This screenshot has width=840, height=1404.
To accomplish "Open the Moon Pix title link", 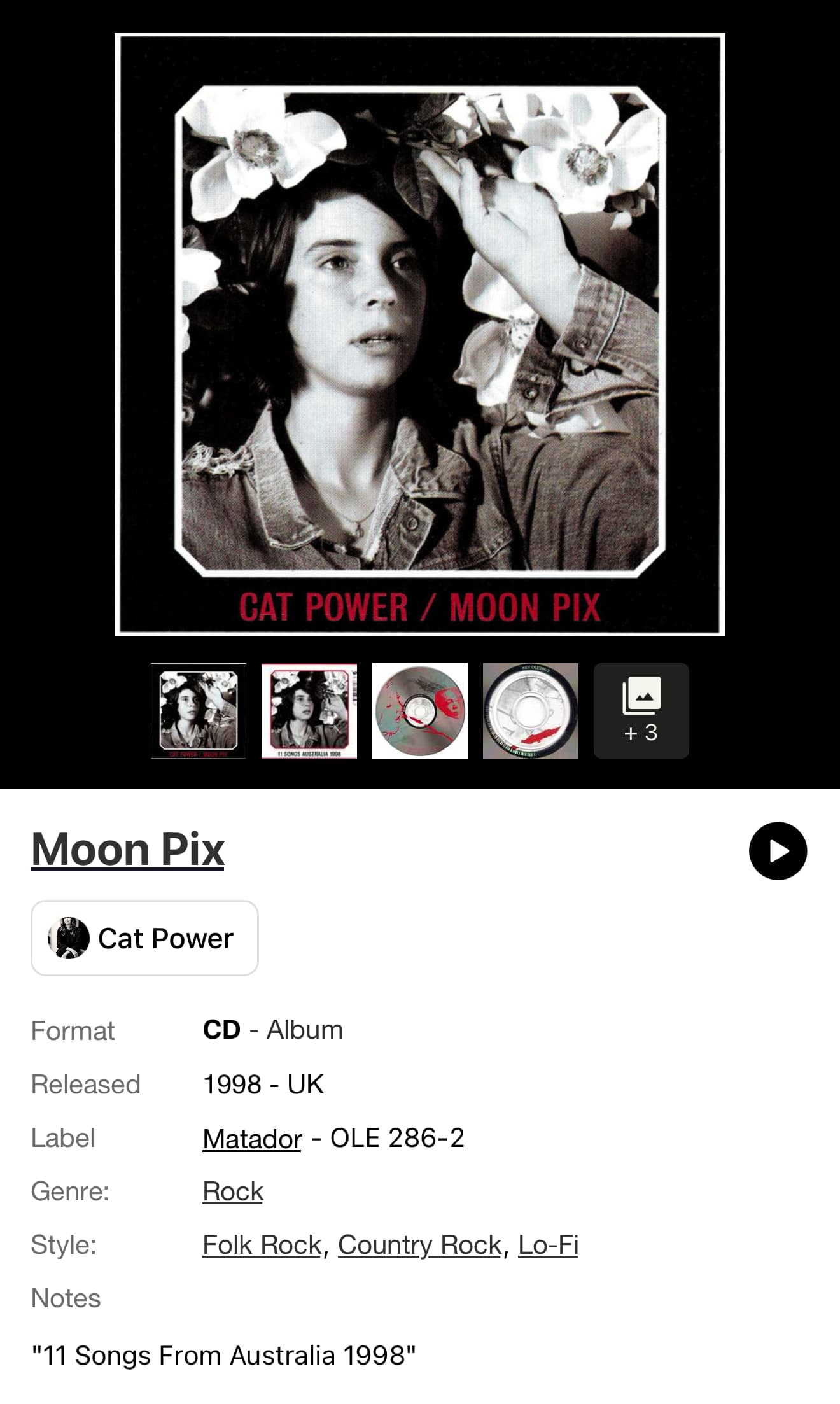I will [128, 850].
